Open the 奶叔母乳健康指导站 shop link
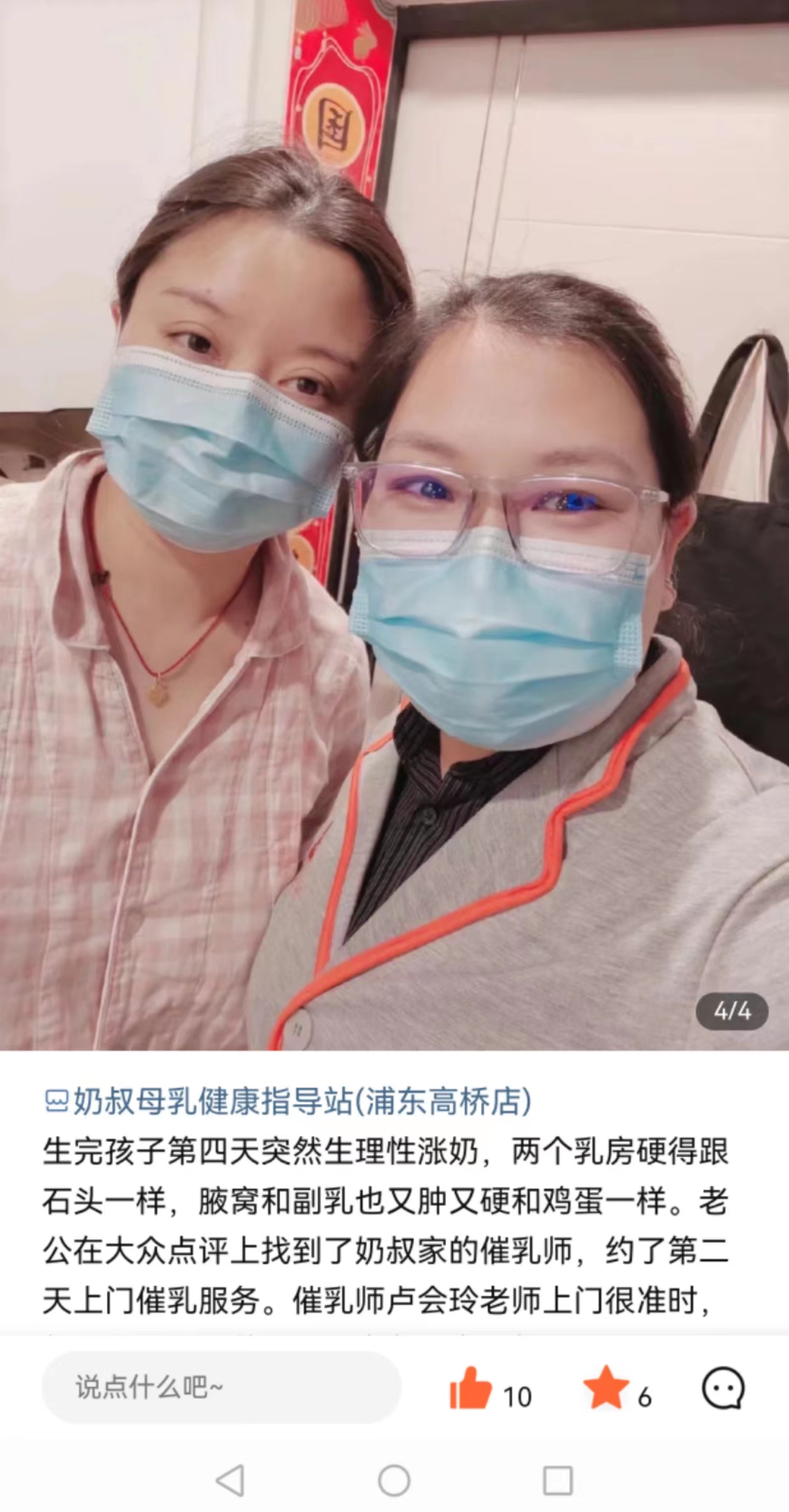 point(287,1101)
